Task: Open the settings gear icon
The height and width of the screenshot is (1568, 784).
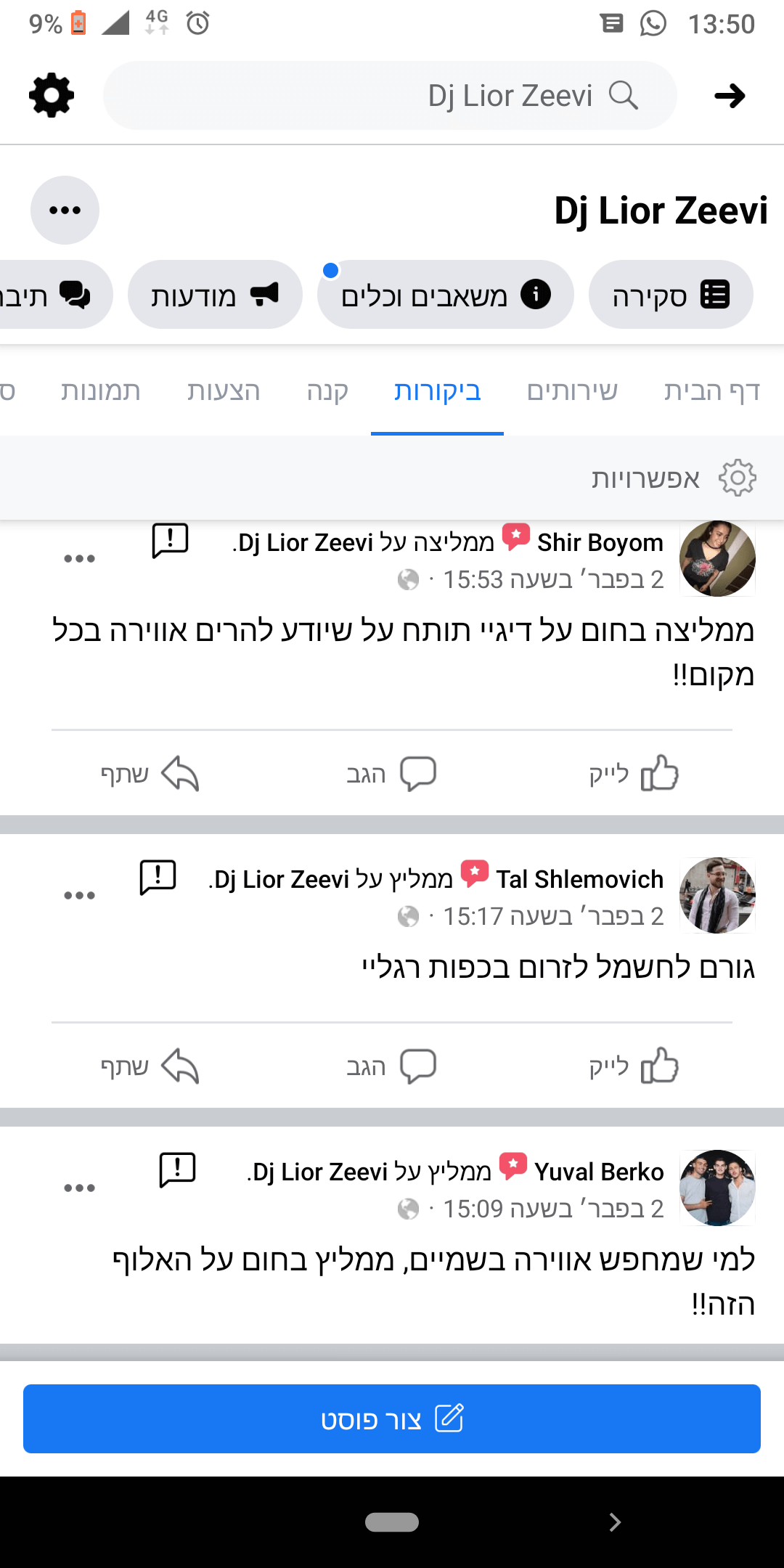Action: tap(52, 95)
